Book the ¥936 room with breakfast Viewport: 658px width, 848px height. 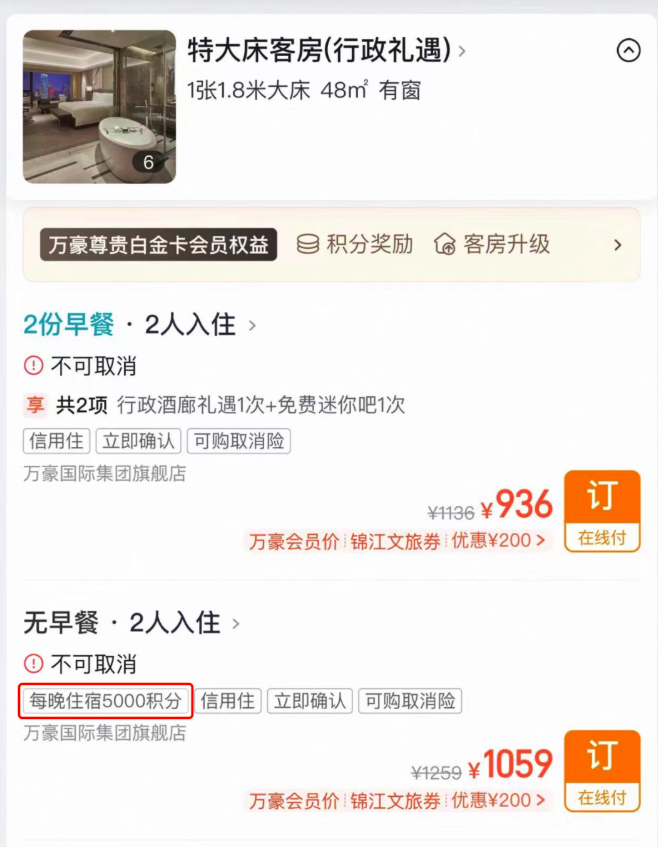click(601, 510)
